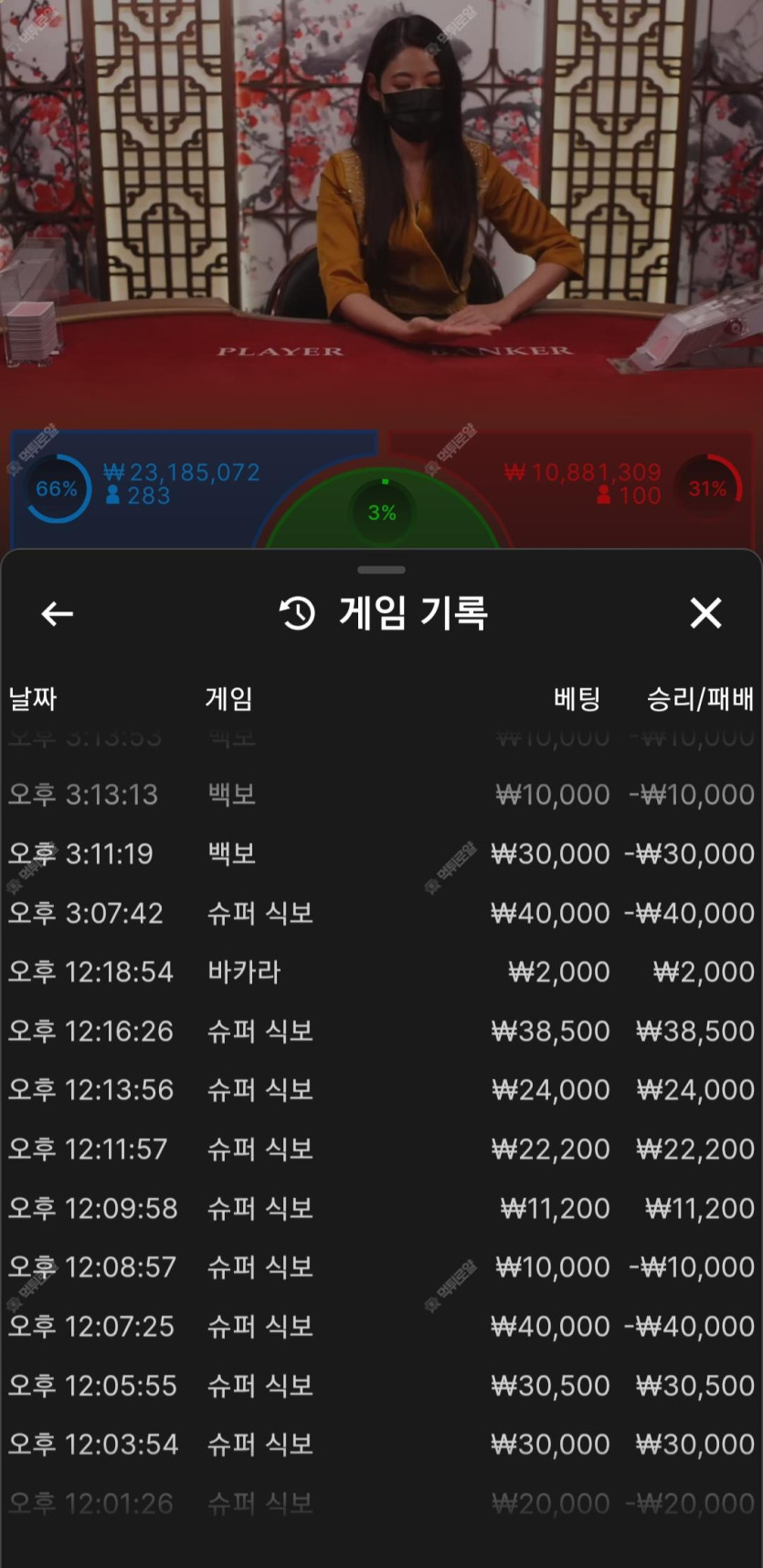The image size is (763, 1568).
Task: View the 오후 12:18:54 바카라 record
Action: click(x=381, y=971)
